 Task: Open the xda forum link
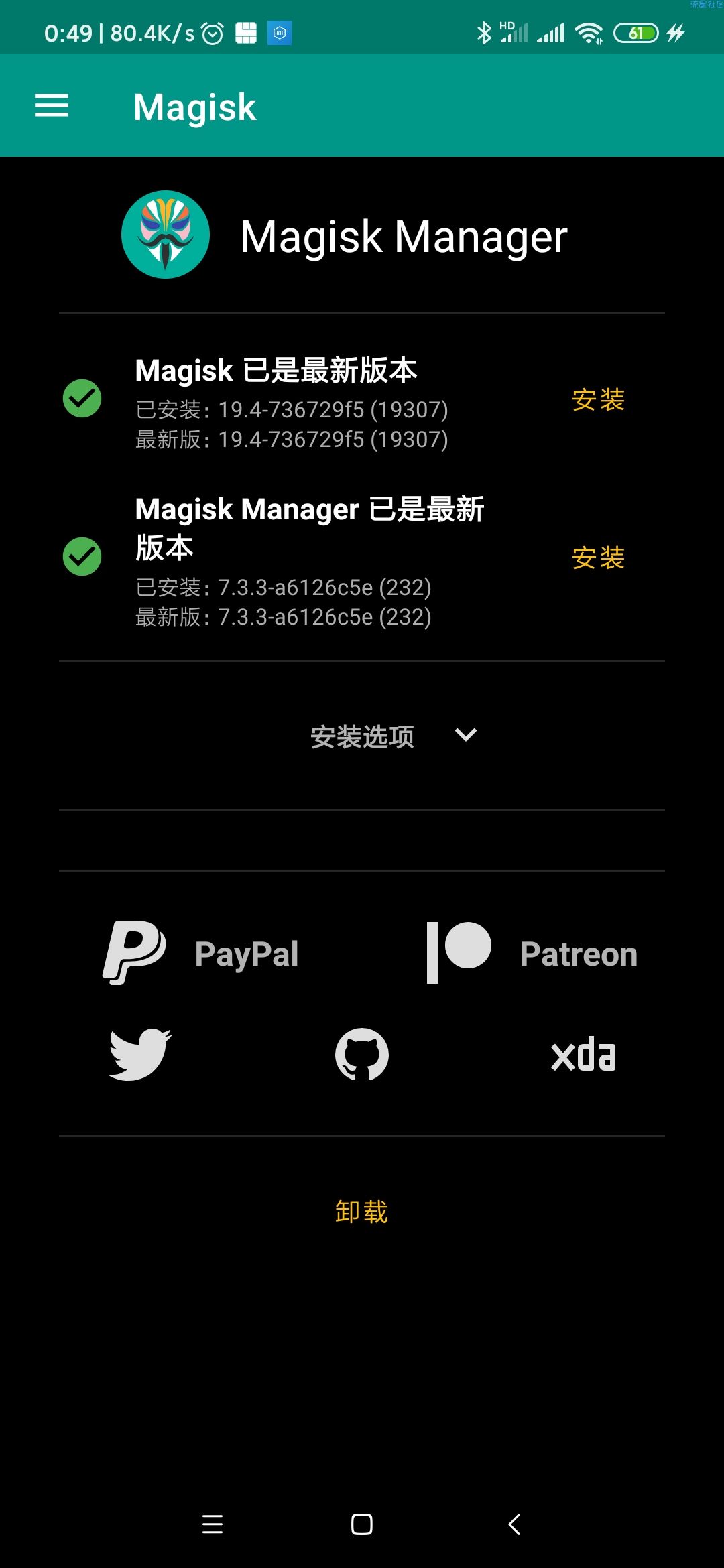(583, 1055)
